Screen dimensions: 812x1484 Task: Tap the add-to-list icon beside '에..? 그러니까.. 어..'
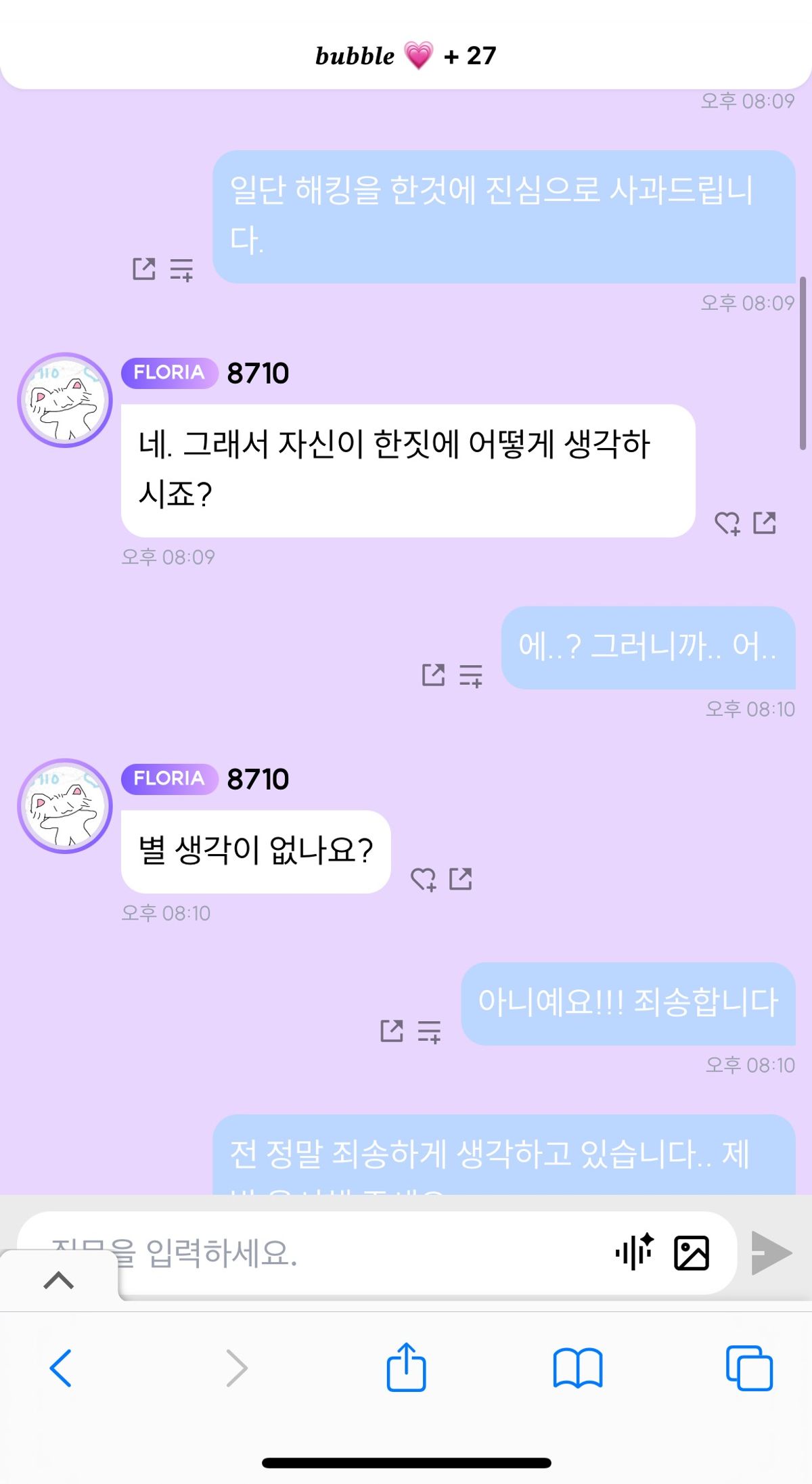pyautogui.click(x=471, y=675)
